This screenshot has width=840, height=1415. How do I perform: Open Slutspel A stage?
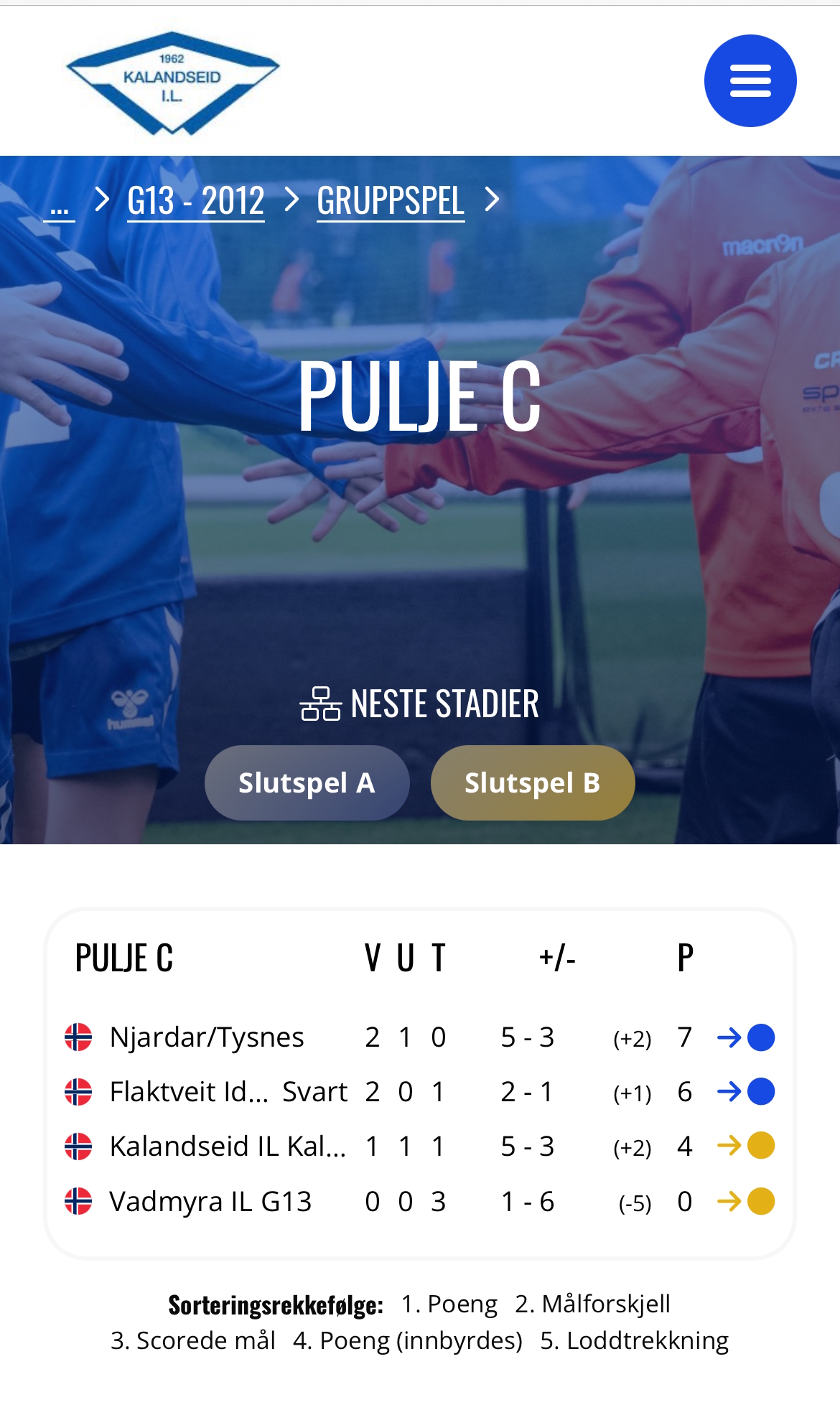pyautogui.click(x=307, y=783)
